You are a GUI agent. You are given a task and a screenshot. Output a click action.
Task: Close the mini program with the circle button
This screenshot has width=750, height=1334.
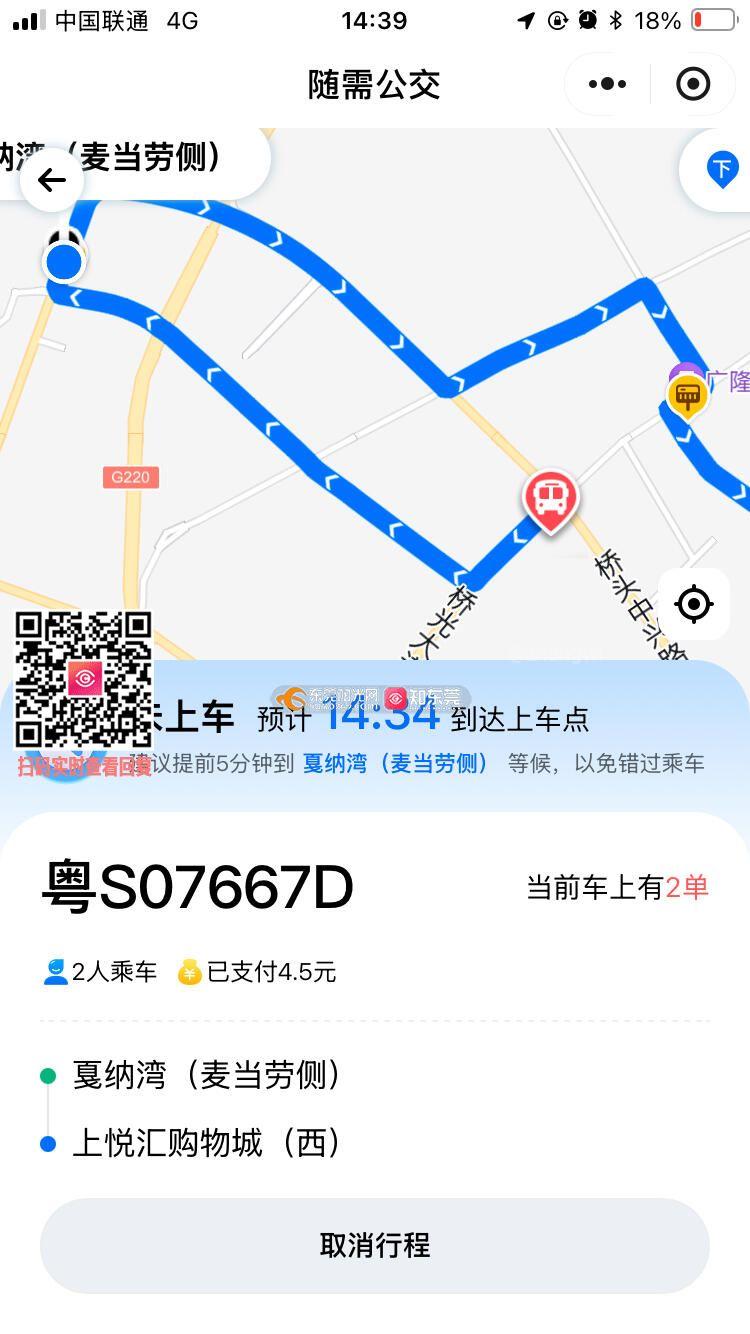693,84
